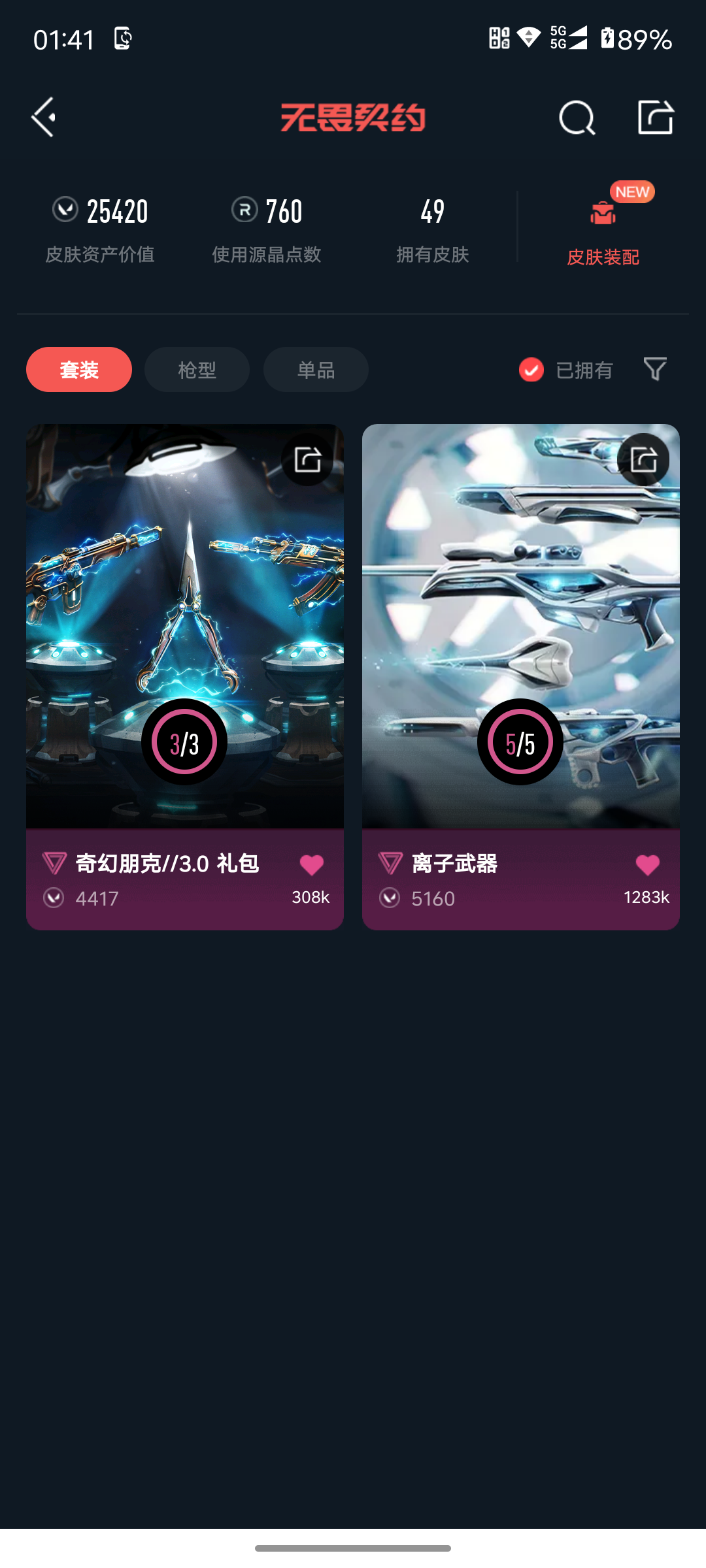Switch to the 枪型 tab
Viewport: 706px width, 1568px height.
(197, 370)
